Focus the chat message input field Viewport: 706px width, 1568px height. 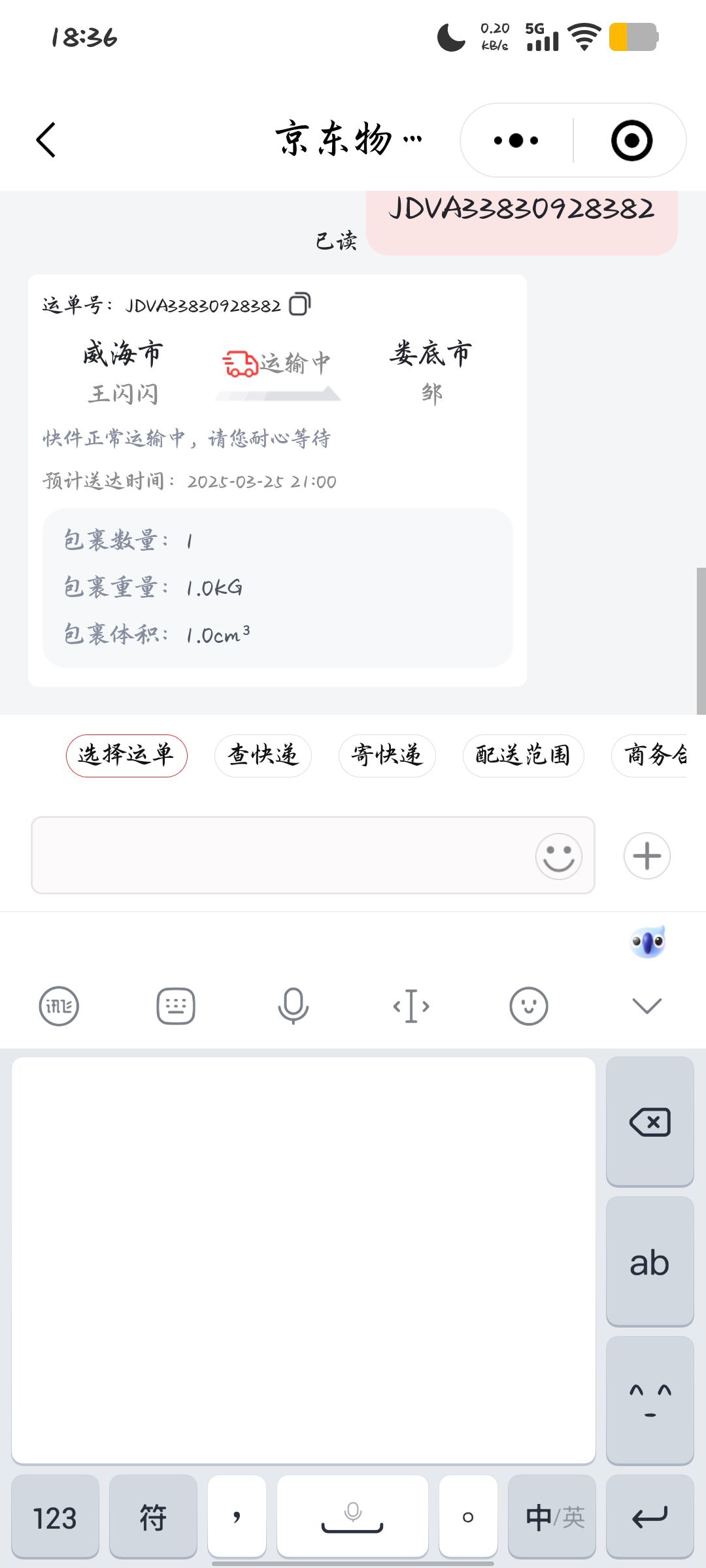[281, 855]
